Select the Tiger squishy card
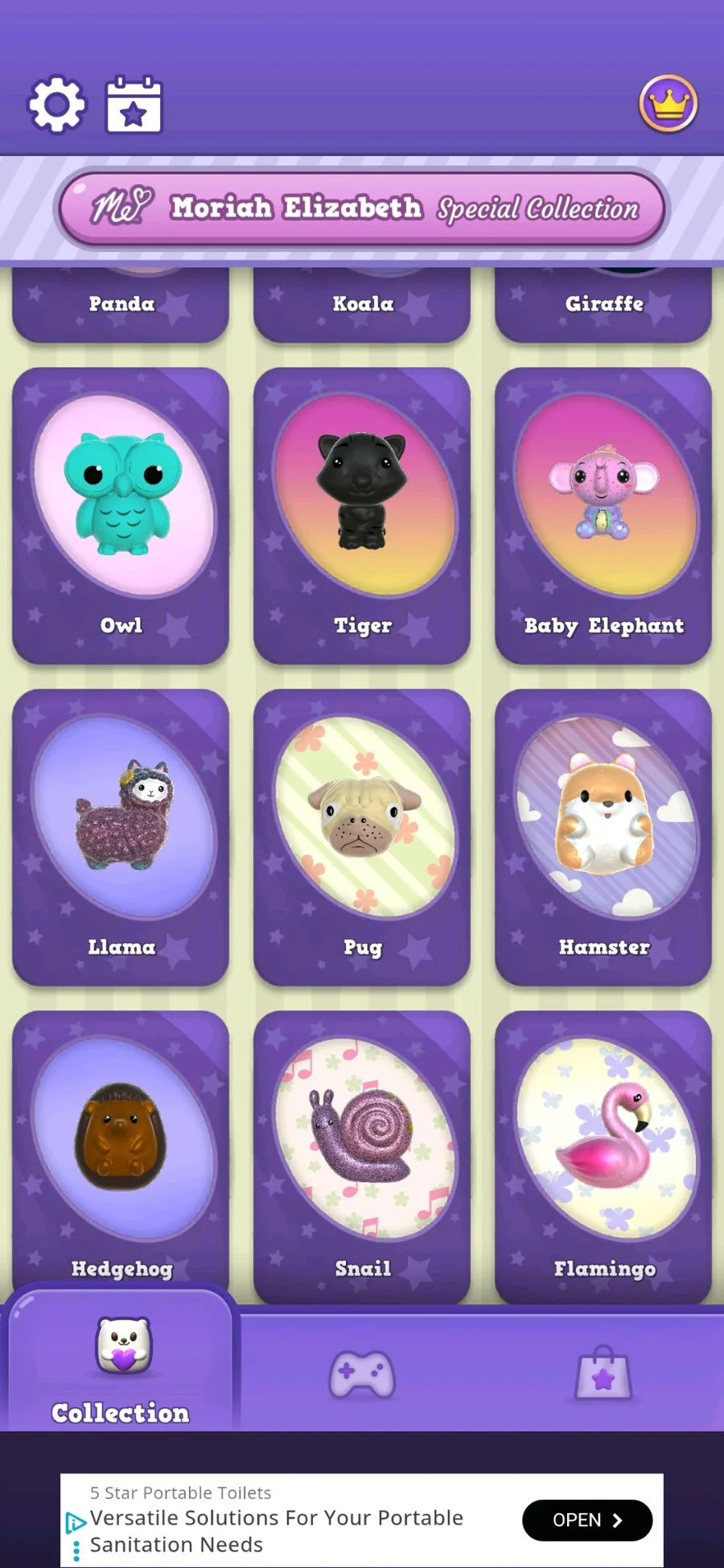The image size is (724, 1568). pos(362,515)
